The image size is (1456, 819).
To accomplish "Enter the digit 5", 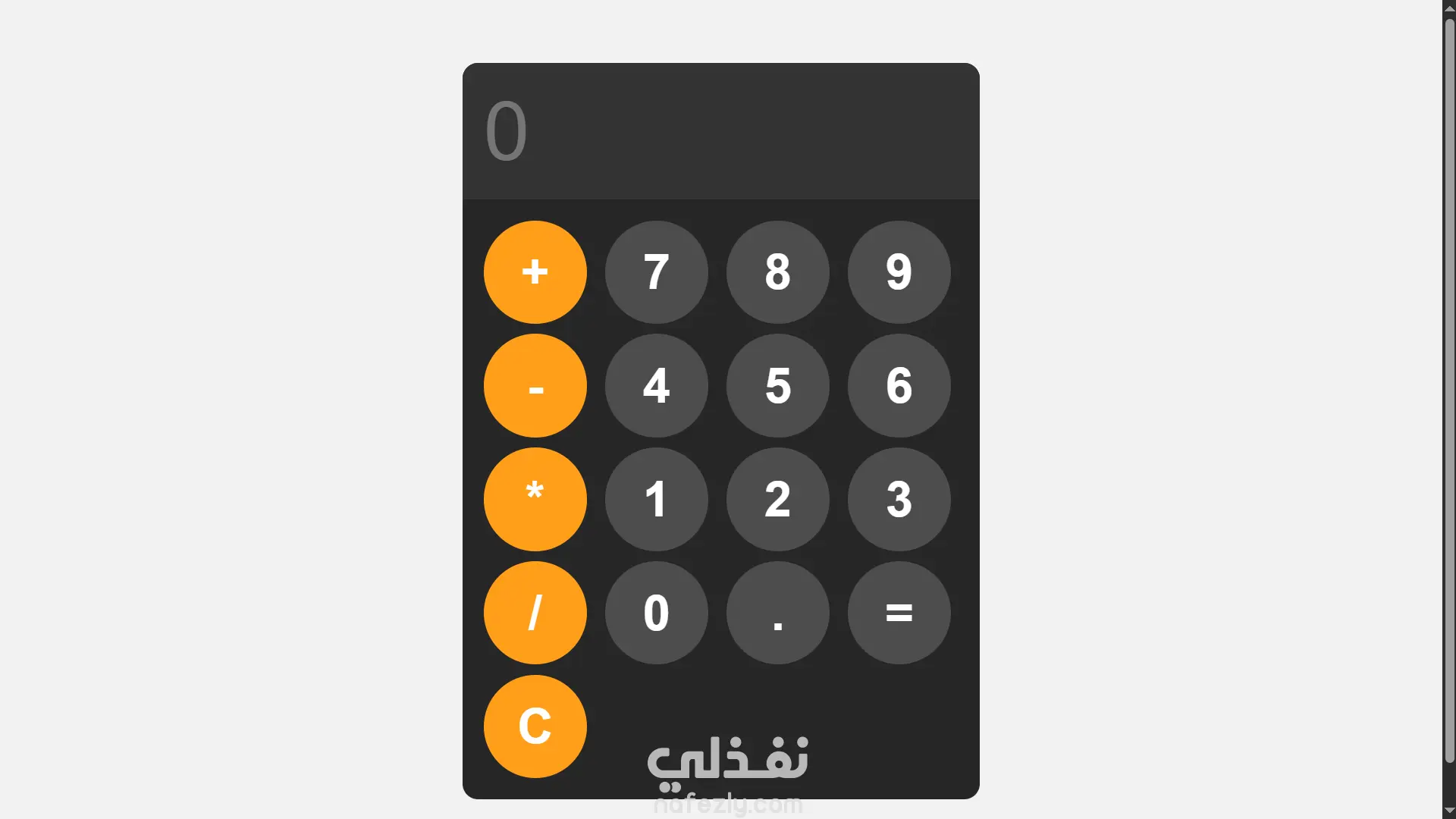I will click(x=777, y=385).
